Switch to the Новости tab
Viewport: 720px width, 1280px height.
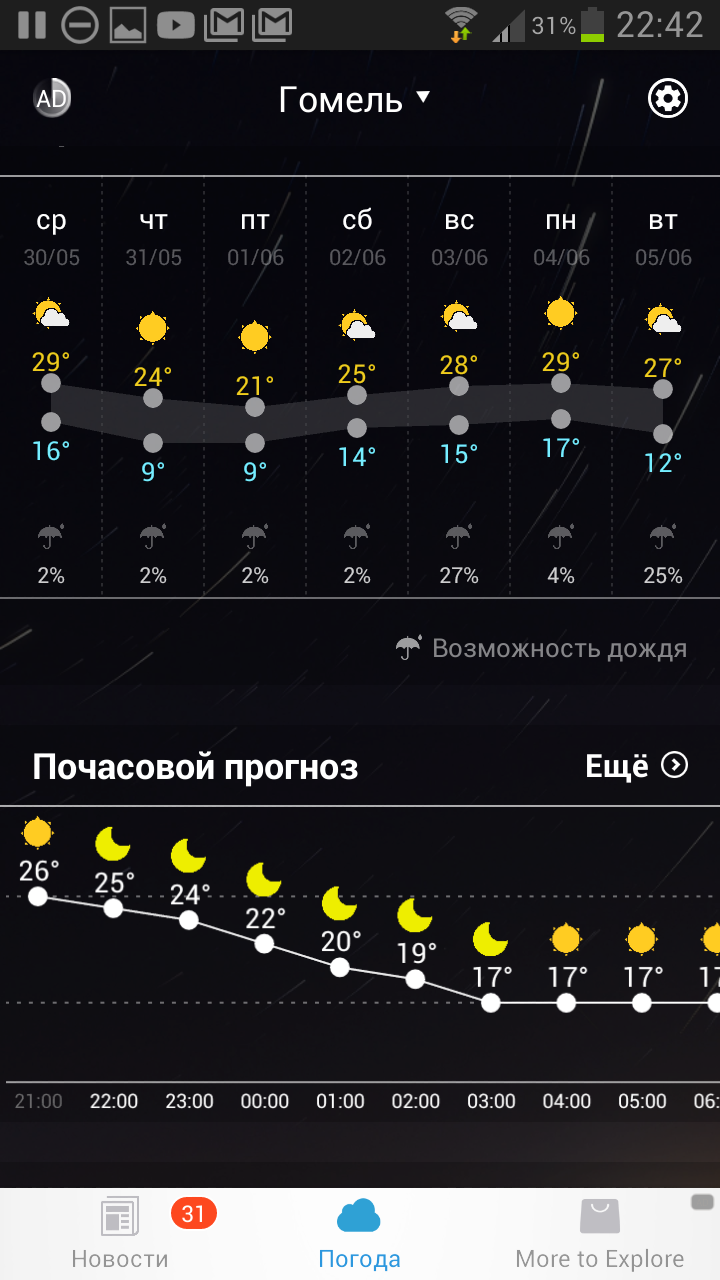(120, 1234)
